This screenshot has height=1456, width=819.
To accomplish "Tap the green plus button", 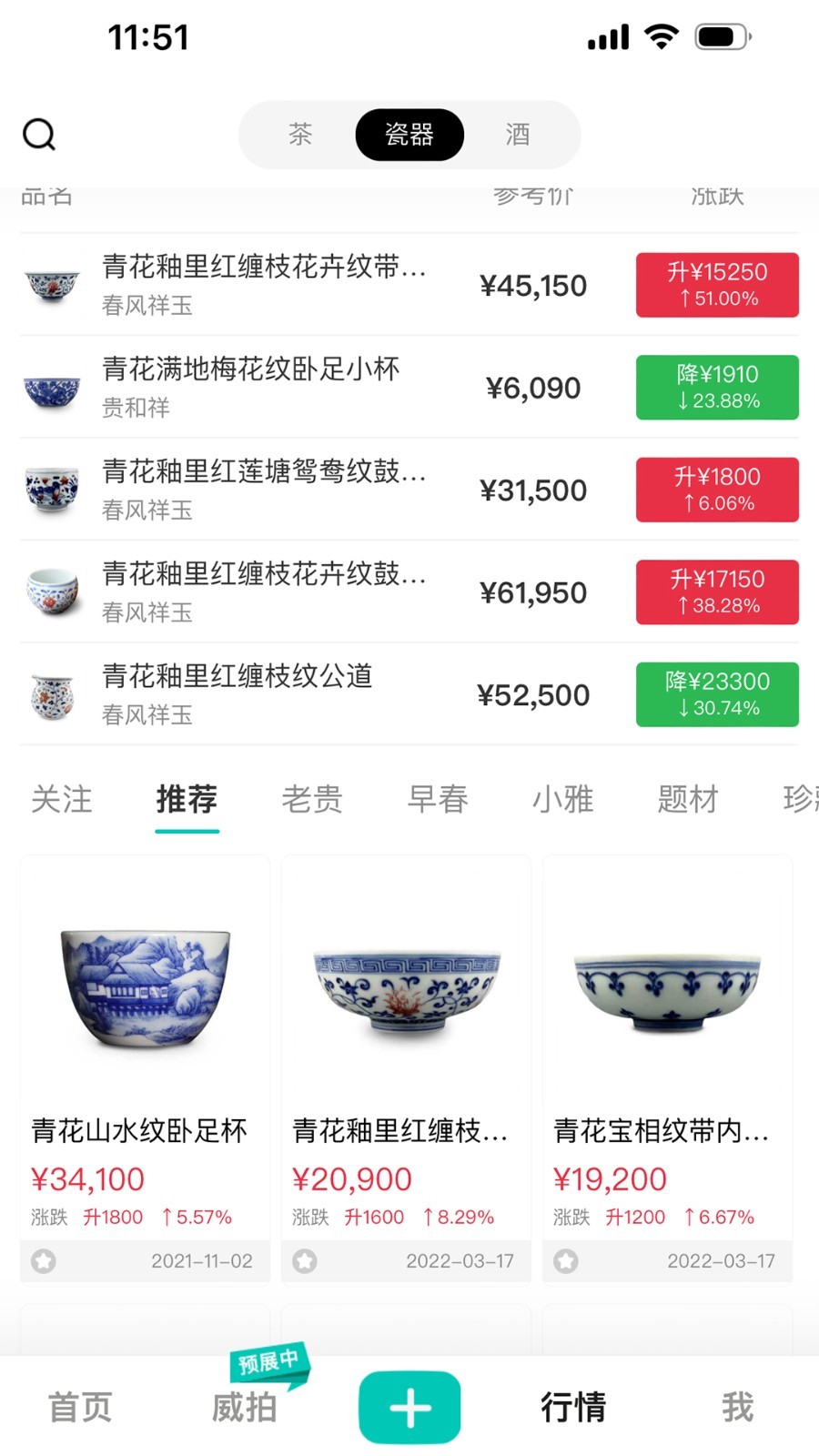I will click(409, 1407).
